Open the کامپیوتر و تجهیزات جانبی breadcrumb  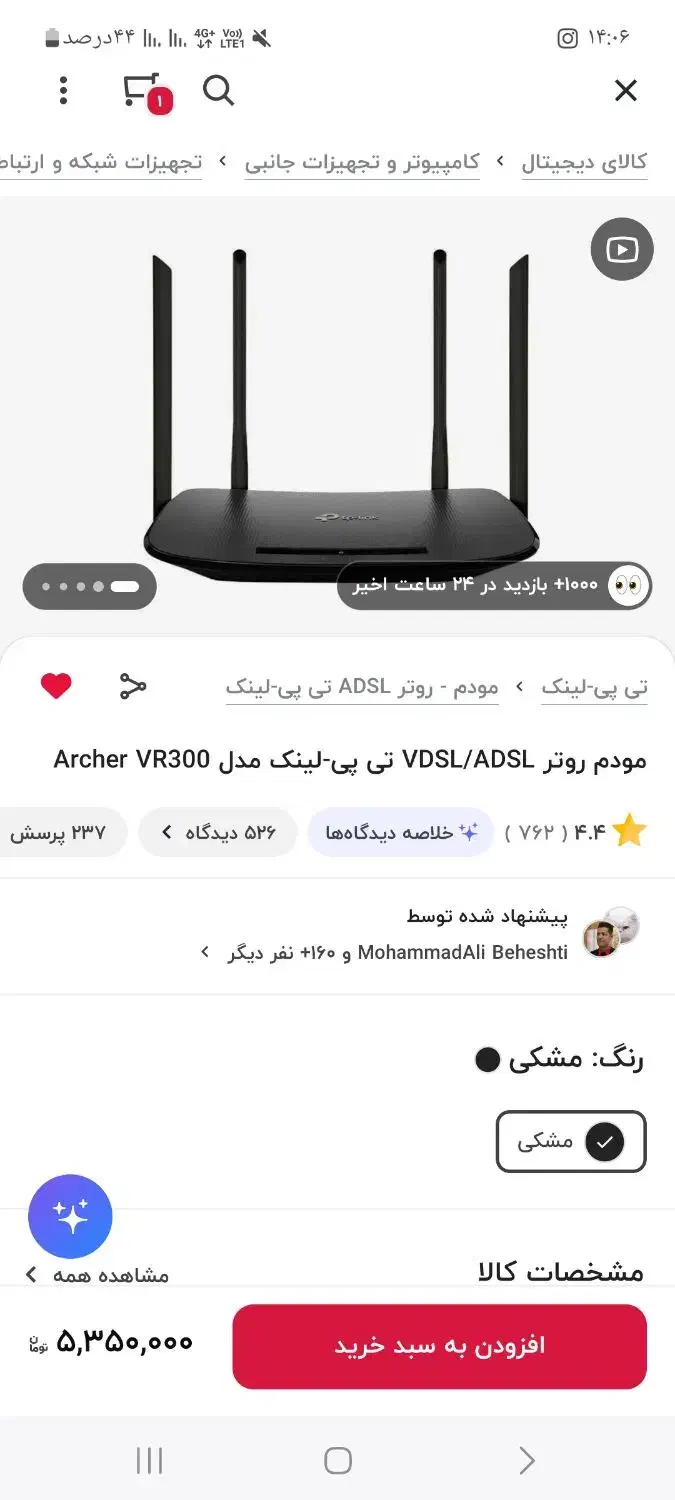362,162
